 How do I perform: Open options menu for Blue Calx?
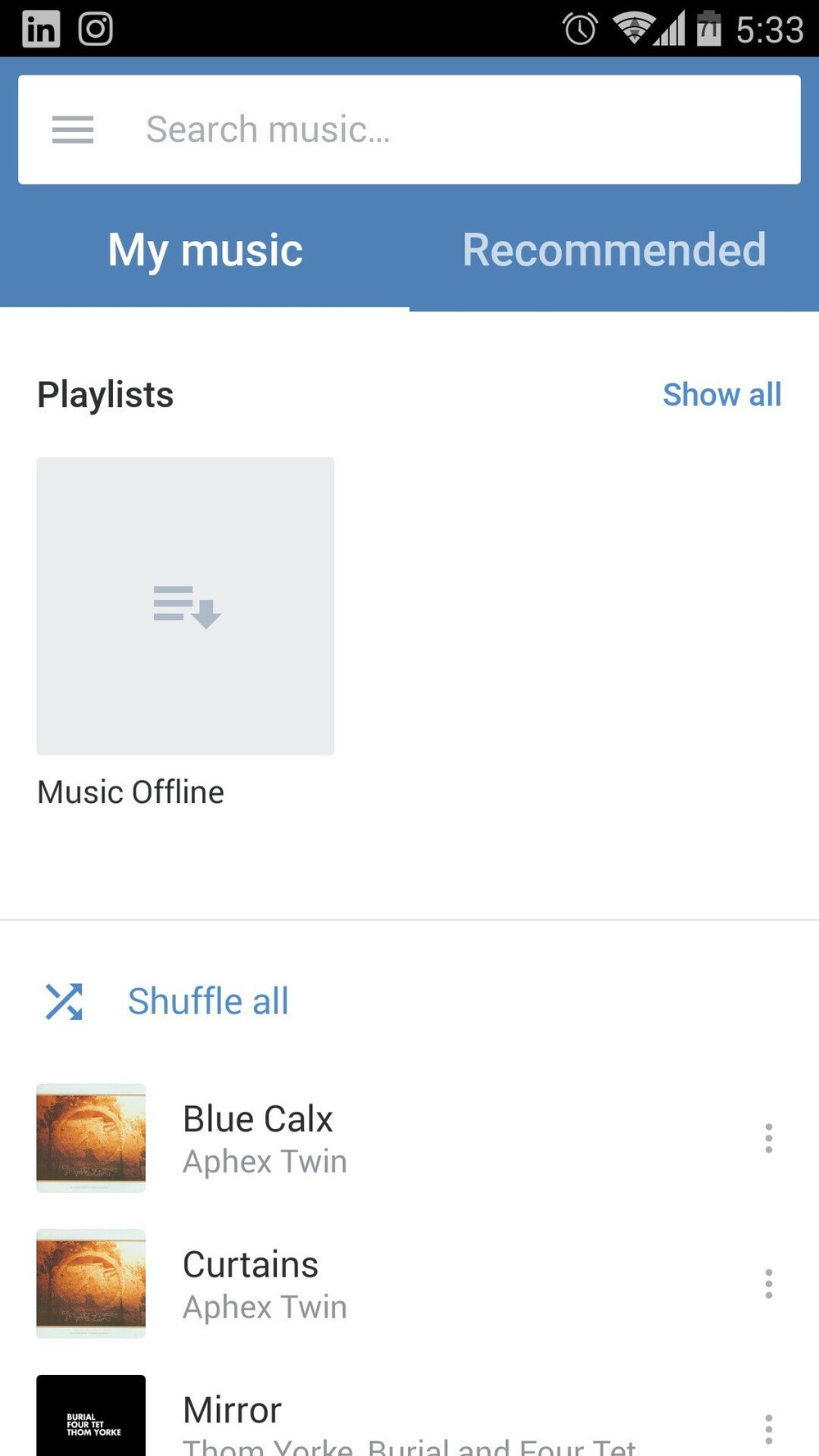(x=768, y=1138)
